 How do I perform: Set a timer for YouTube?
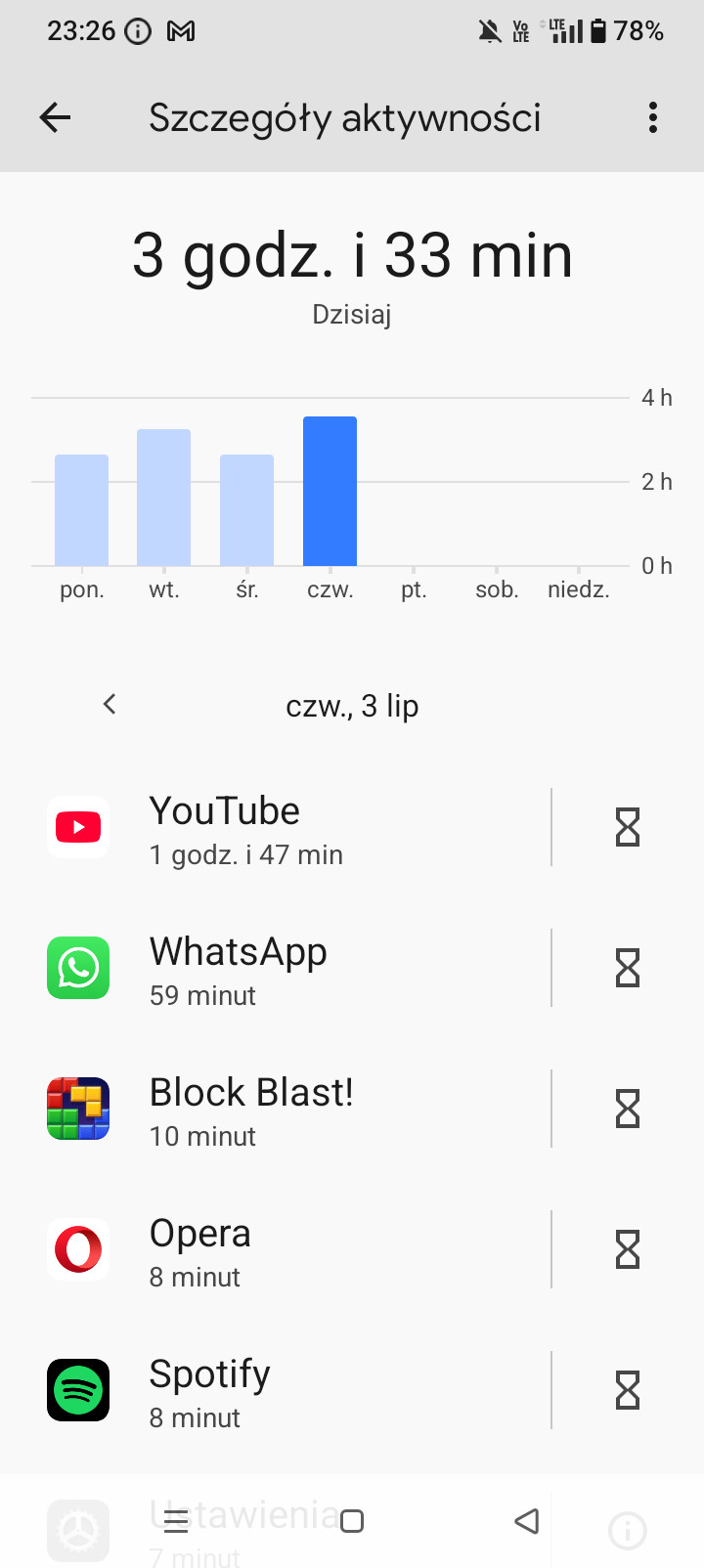[628, 828]
